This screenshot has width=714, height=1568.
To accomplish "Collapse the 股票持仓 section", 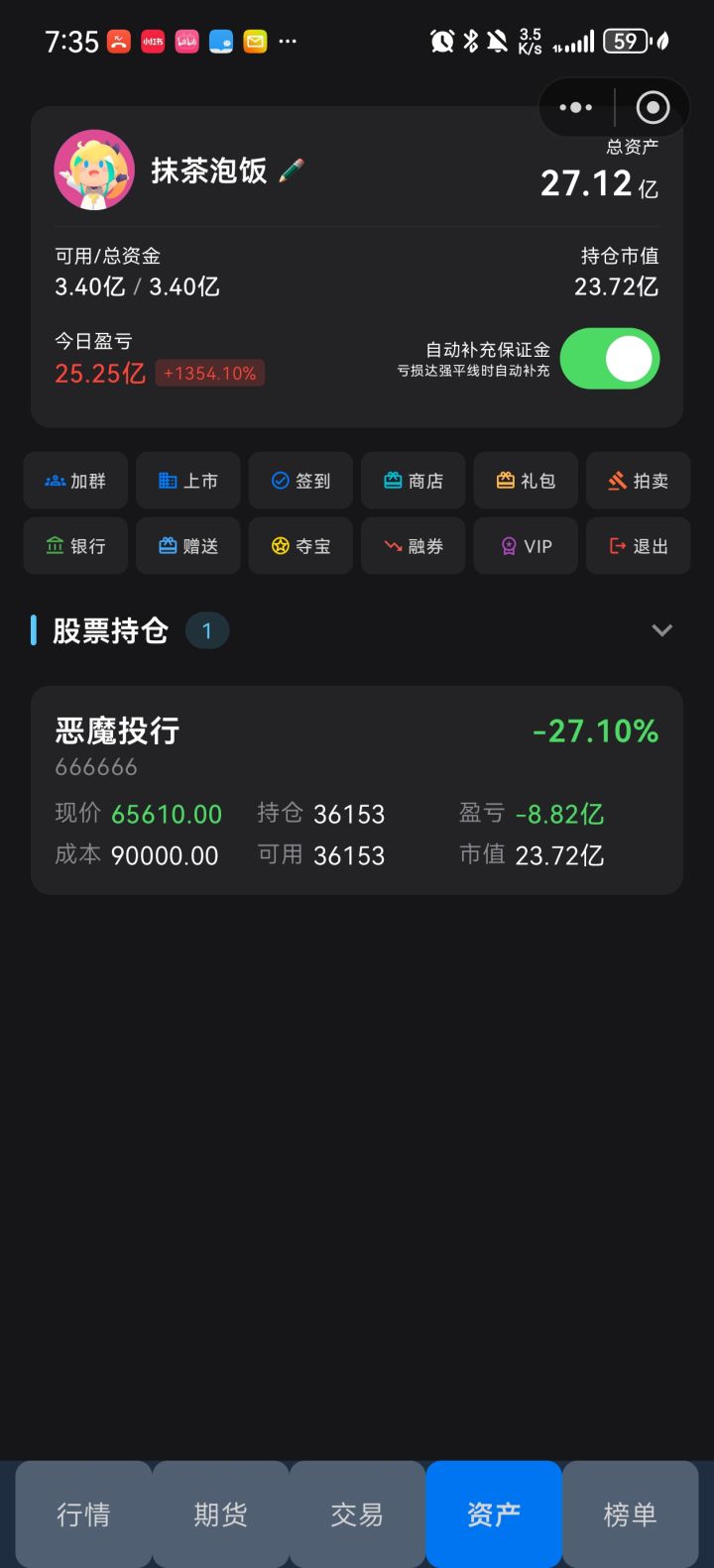I will point(661,630).
